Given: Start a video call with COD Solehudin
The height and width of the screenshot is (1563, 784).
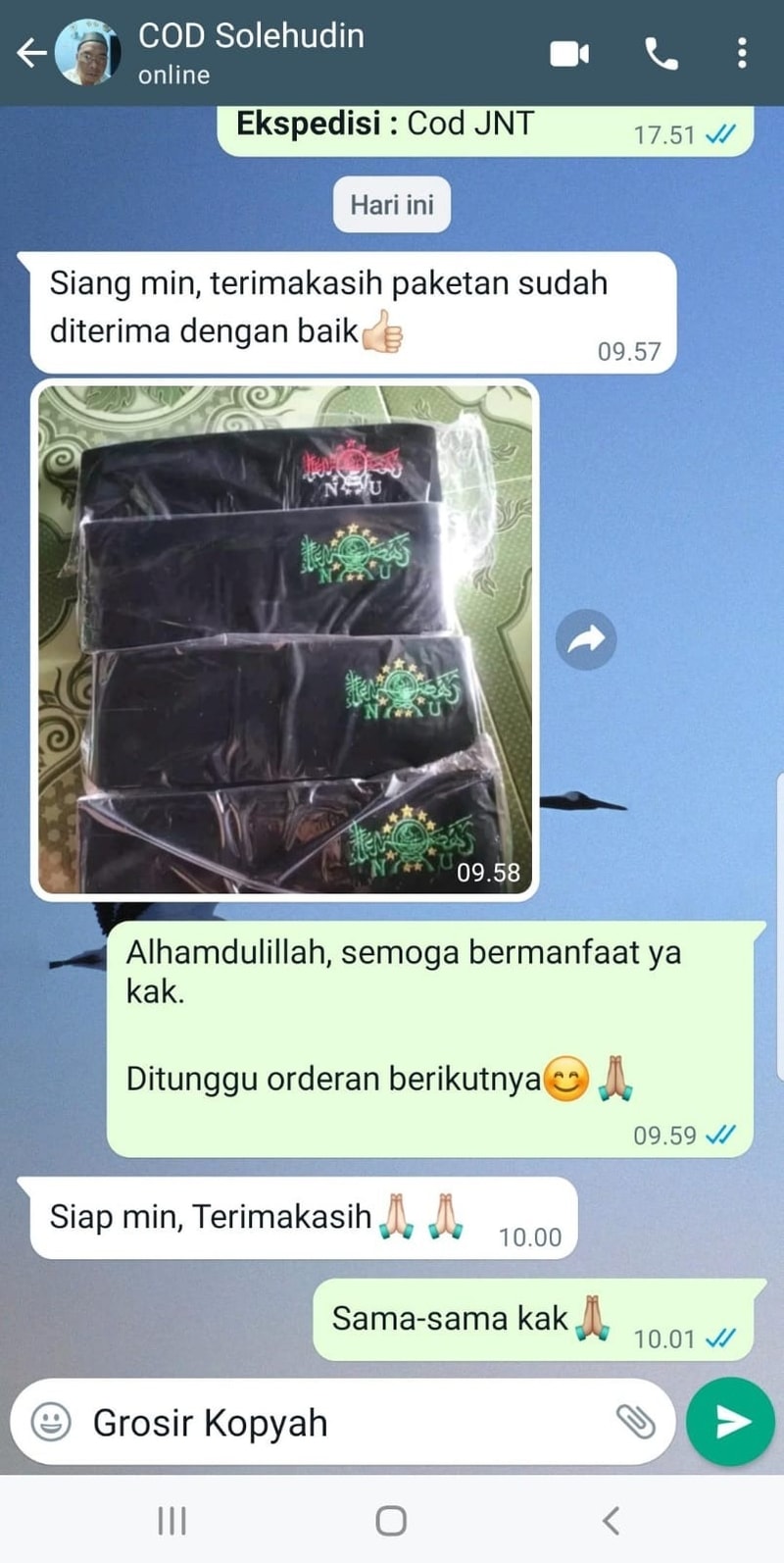Looking at the screenshot, I should coord(569,54).
